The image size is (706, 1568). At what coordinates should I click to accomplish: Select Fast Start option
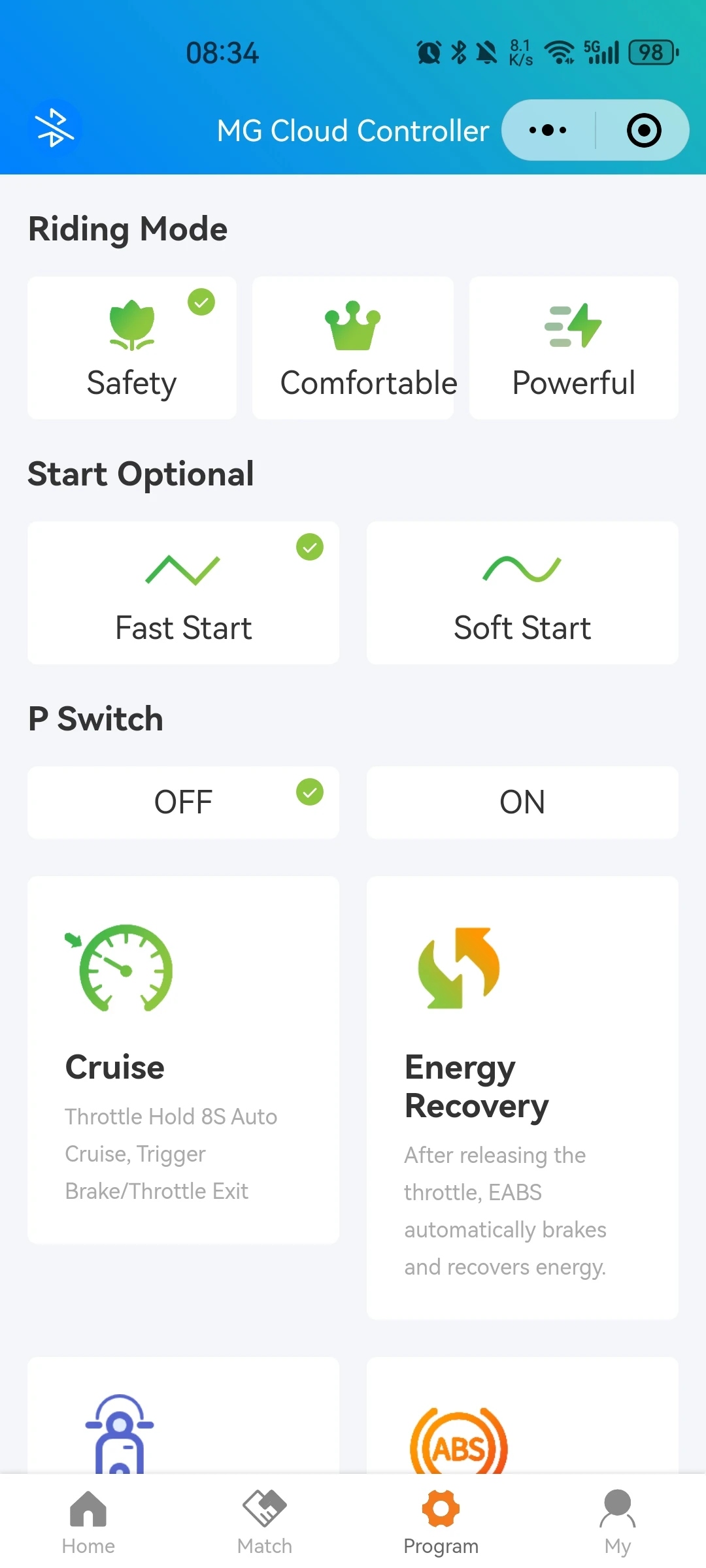click(x=183, y=593)
